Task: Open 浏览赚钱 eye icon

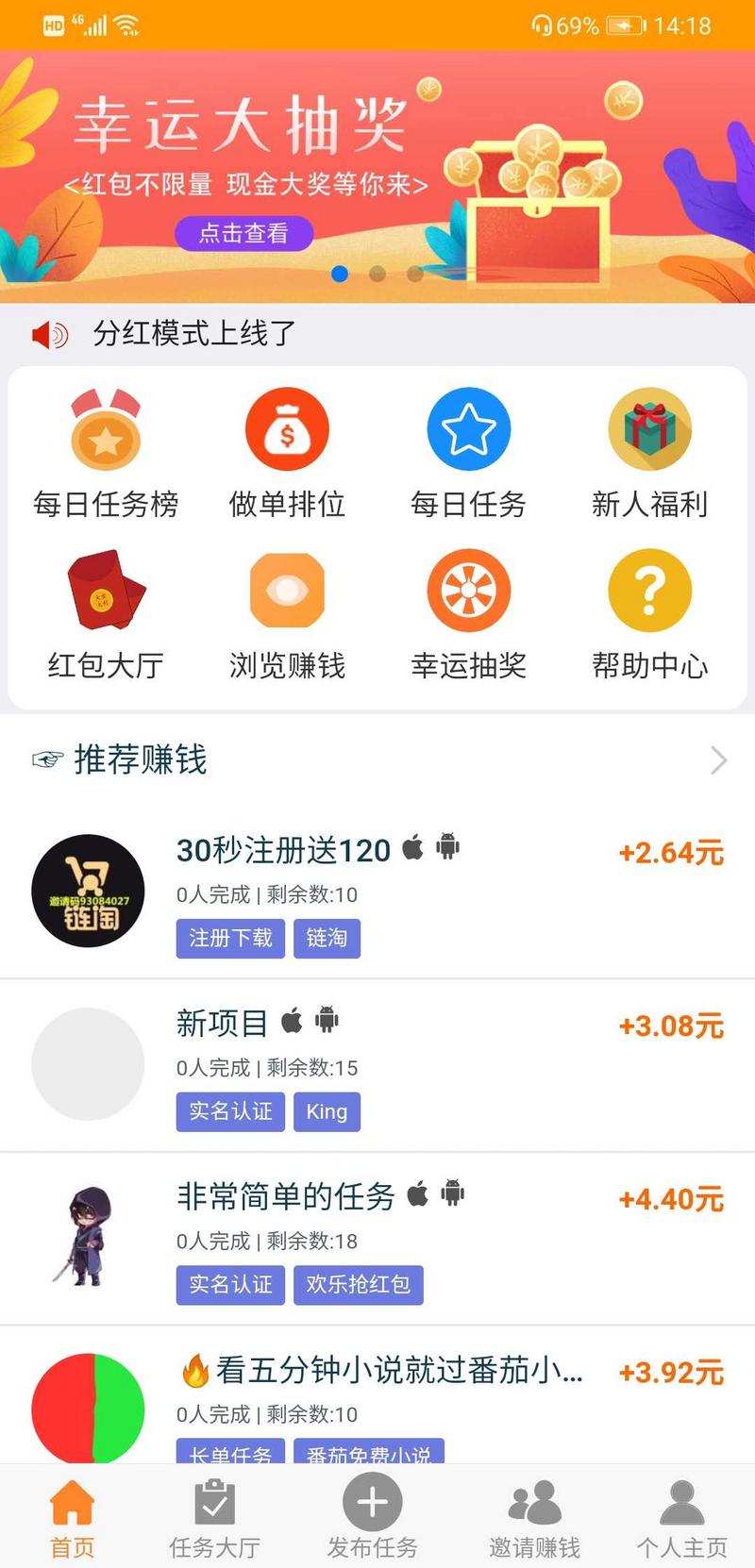Action: [287, 592]
